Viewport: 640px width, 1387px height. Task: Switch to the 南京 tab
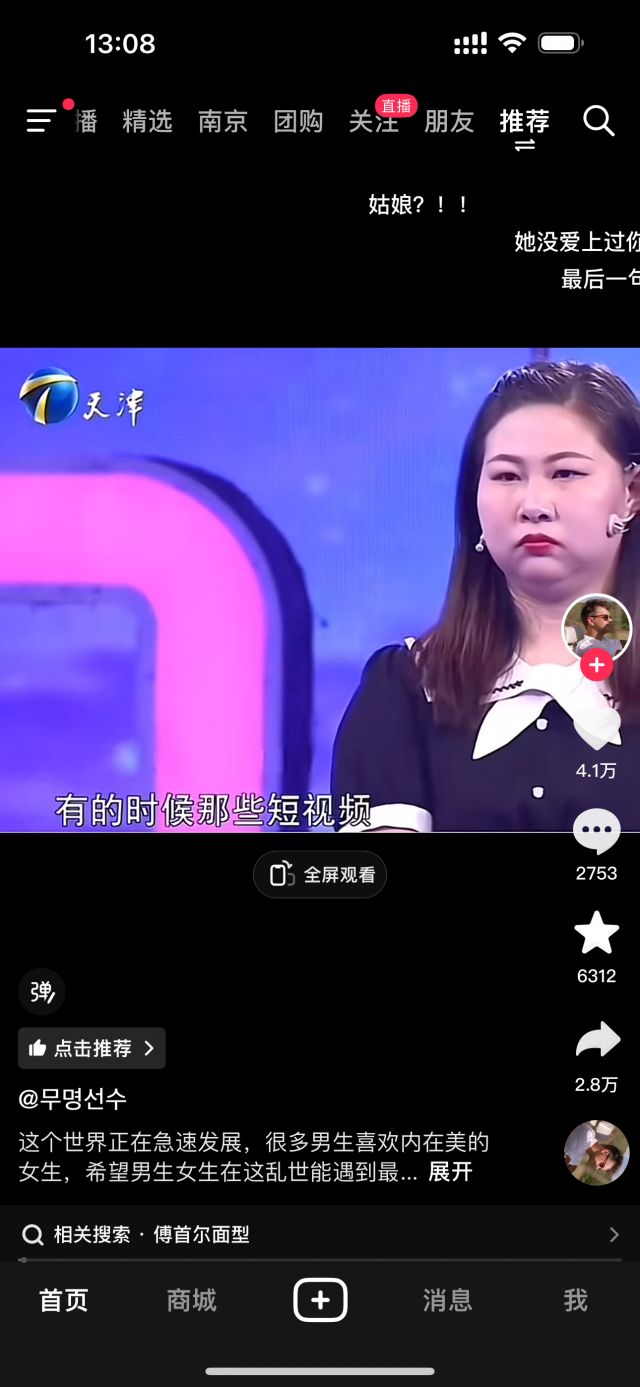pos(222,122)
